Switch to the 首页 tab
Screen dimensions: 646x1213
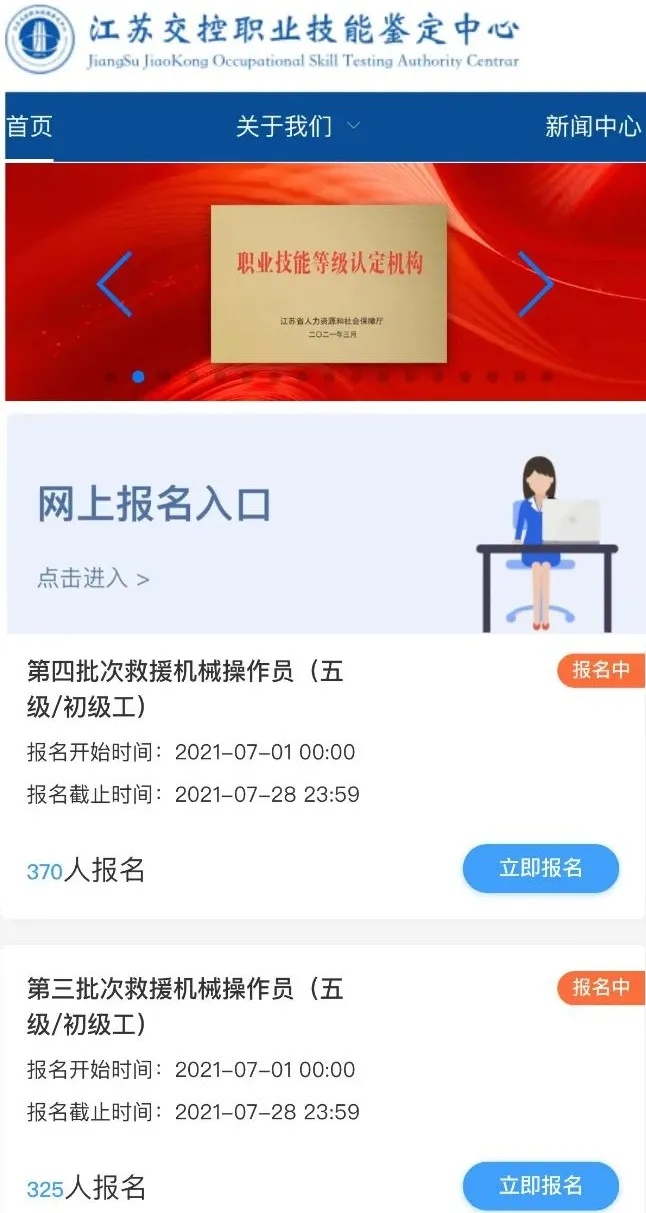30,127
